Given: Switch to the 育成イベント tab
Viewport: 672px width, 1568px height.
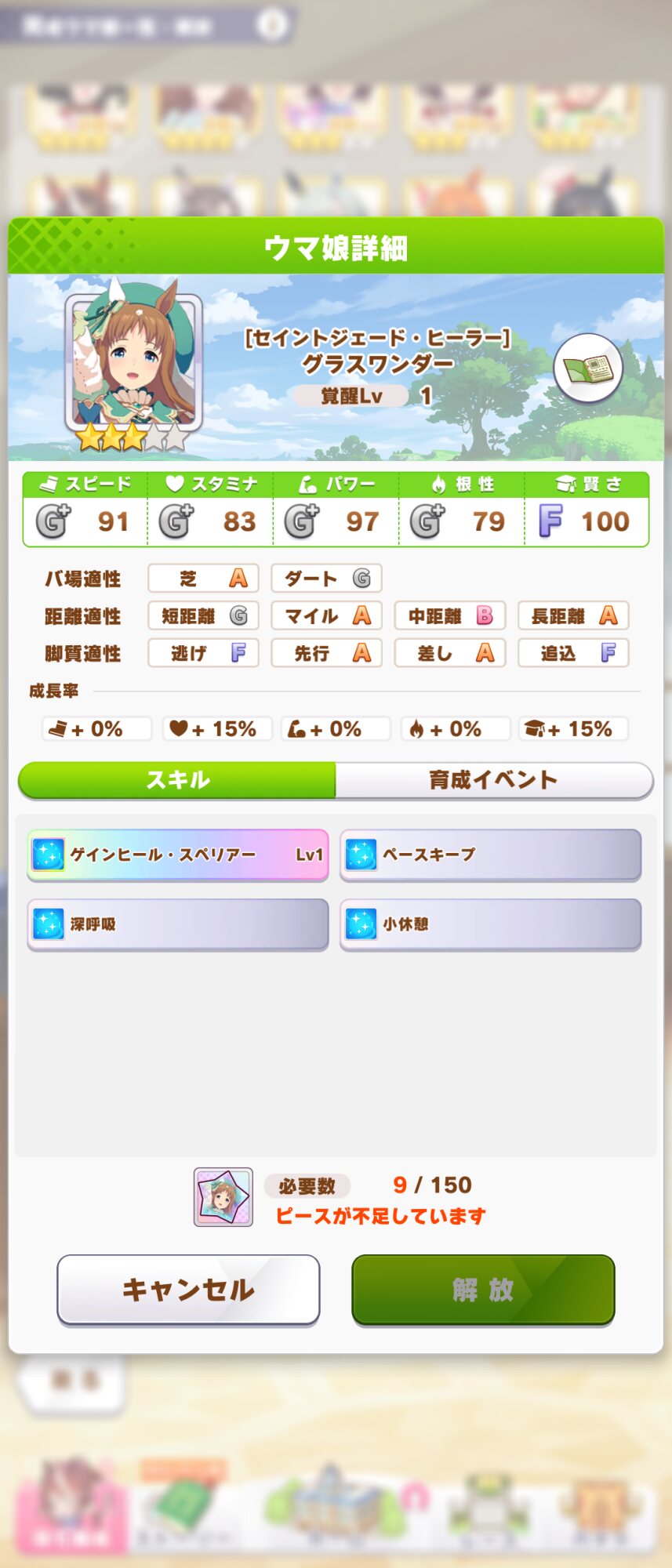Looking at the screenshot, I should [x=493, y=780].
